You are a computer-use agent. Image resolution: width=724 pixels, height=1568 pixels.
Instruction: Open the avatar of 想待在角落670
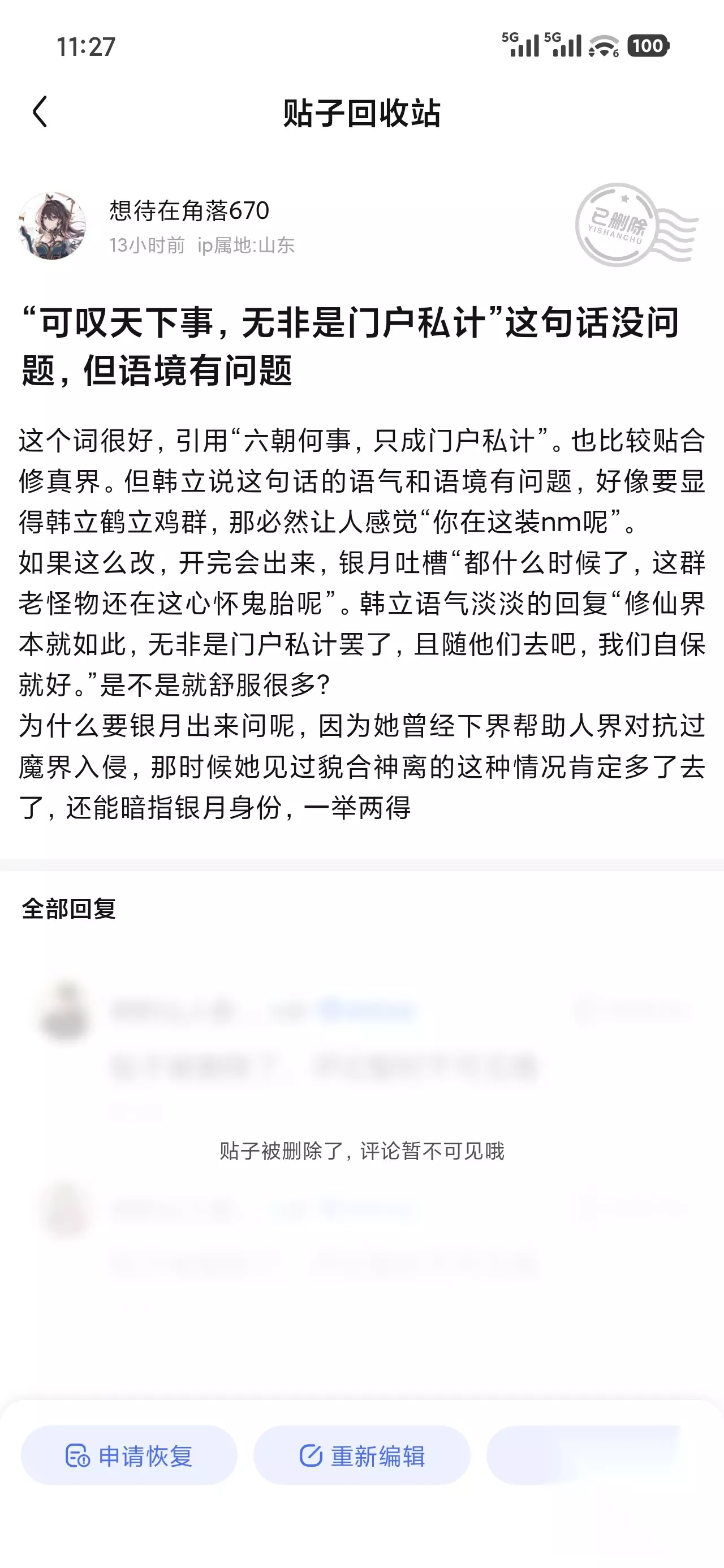click(53, 226)
